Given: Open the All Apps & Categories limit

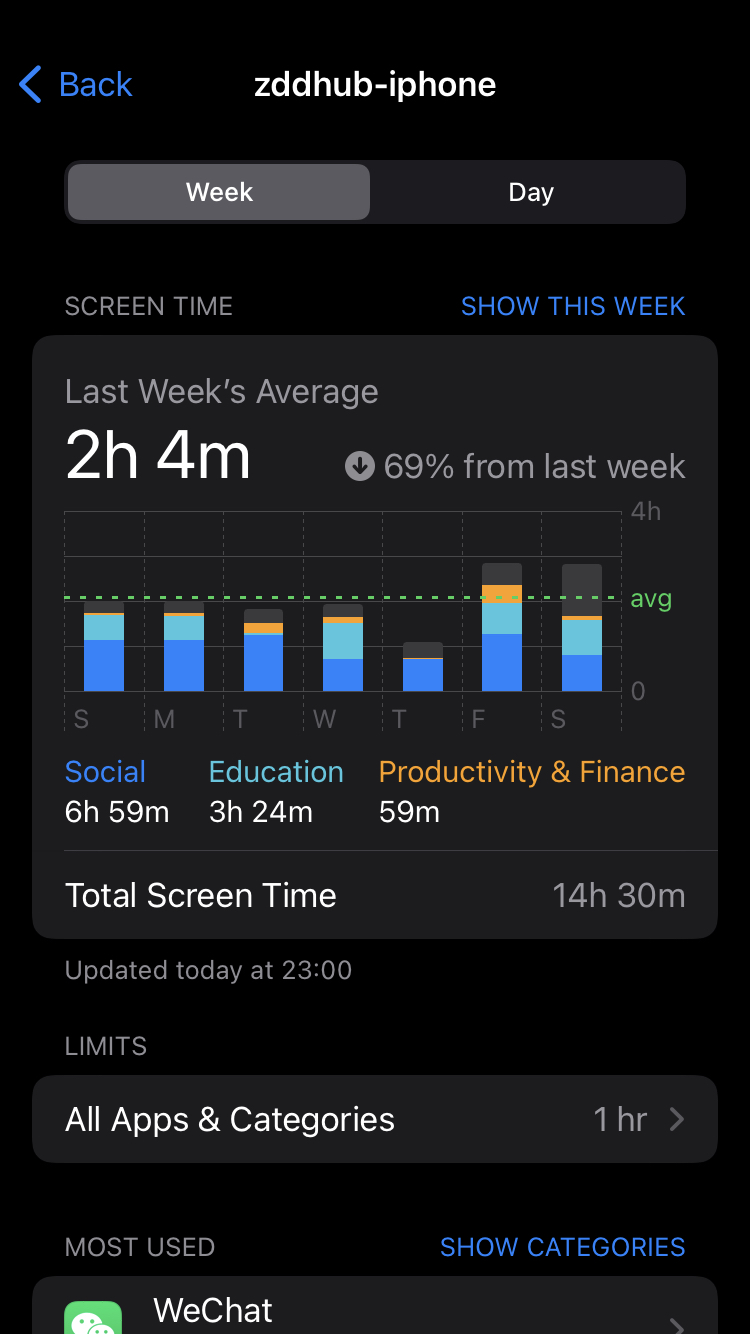Looking at the screenshot, I should [x=375, y=1119].
